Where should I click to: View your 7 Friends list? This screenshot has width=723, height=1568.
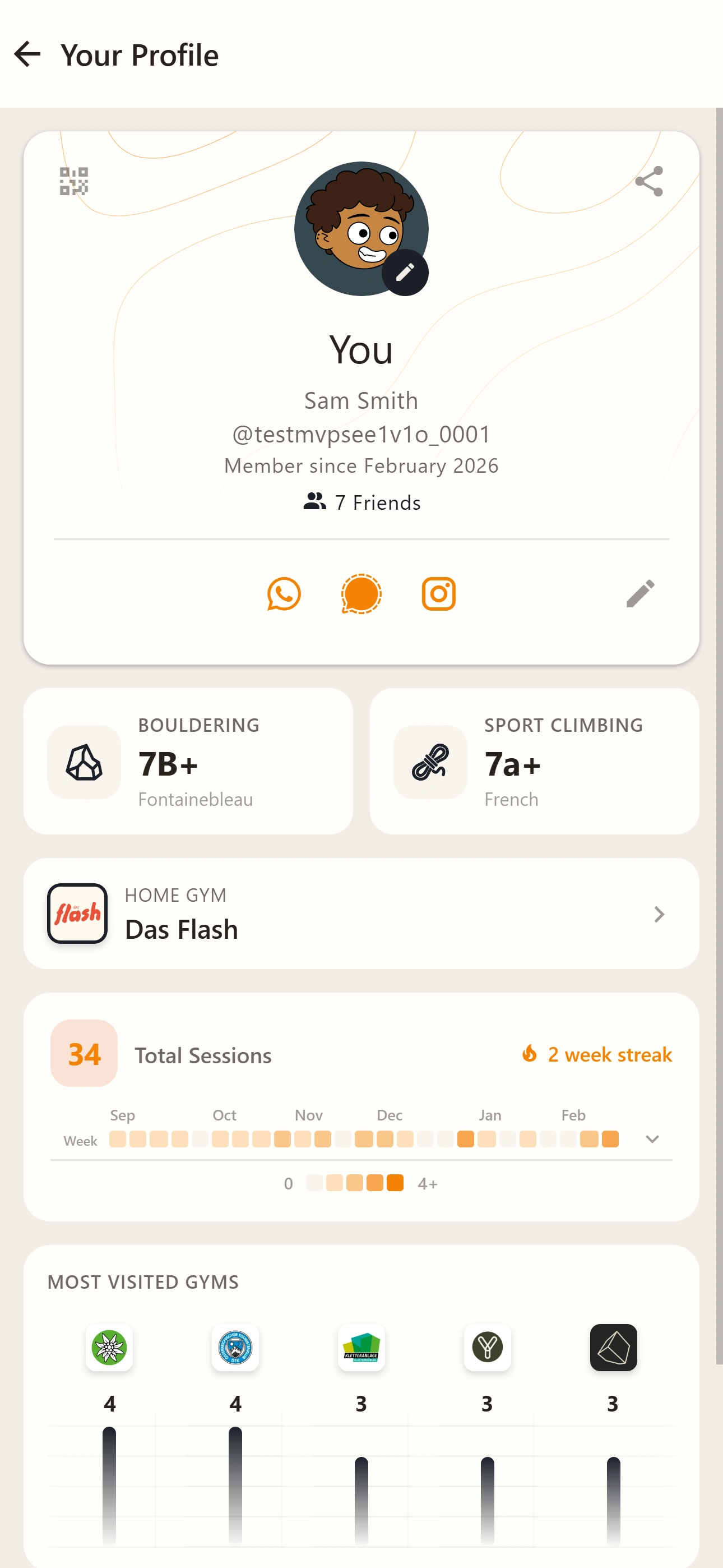361,502
